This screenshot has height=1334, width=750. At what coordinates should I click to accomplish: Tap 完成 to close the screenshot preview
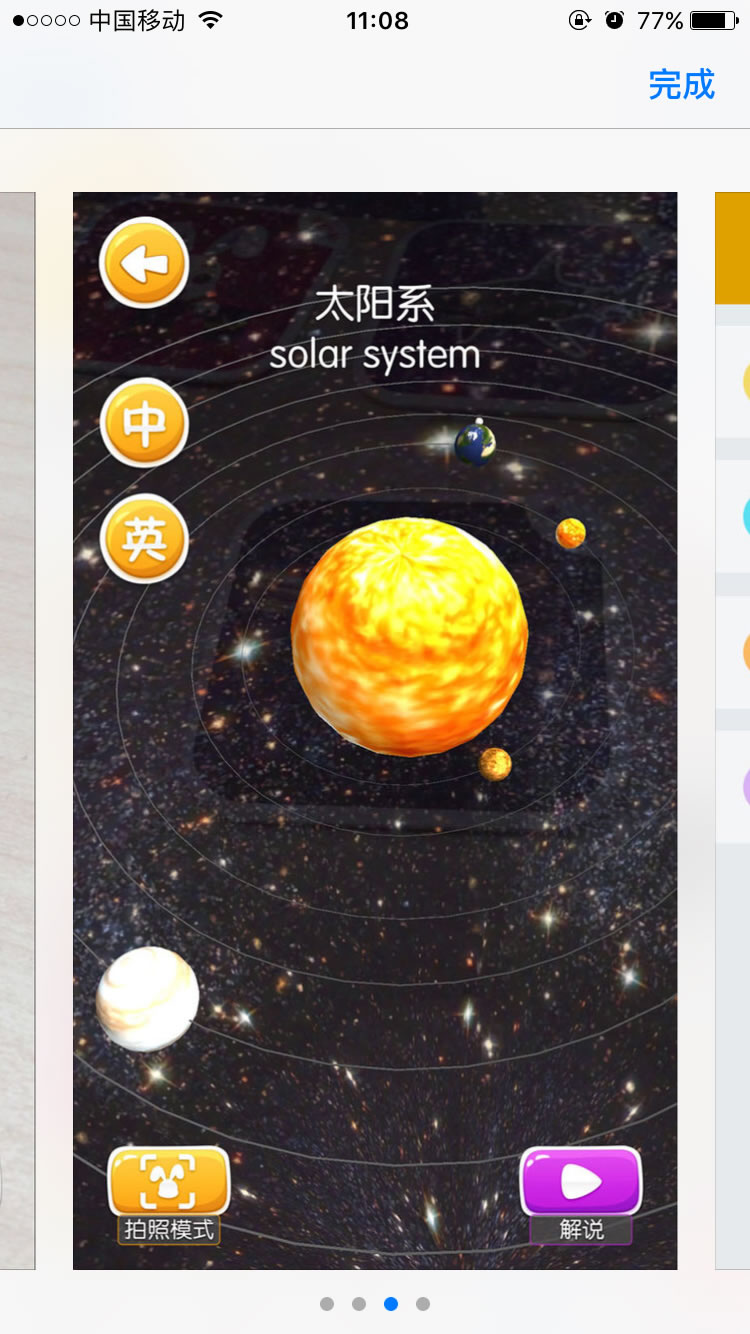click(x=681, y=85)
